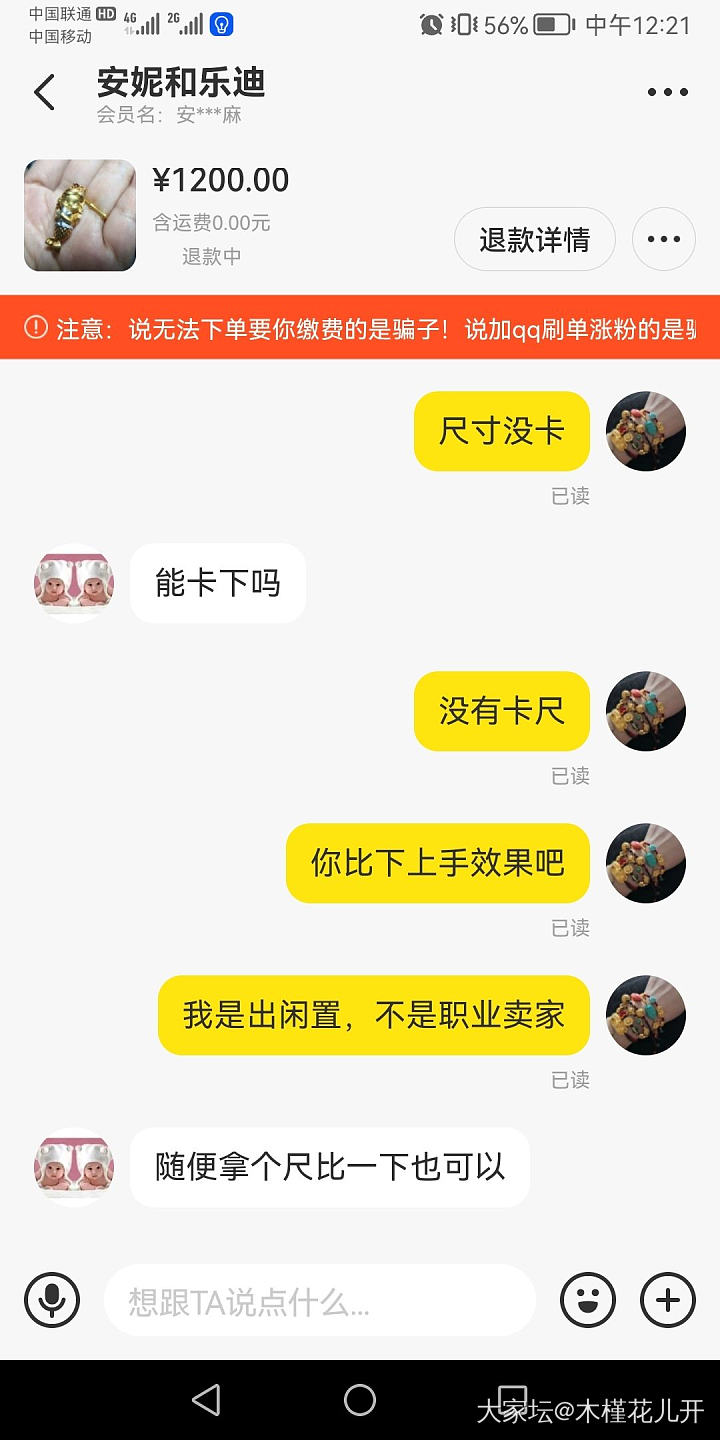Go back from the 安妮和乐迪 chat

coord(44,92)
